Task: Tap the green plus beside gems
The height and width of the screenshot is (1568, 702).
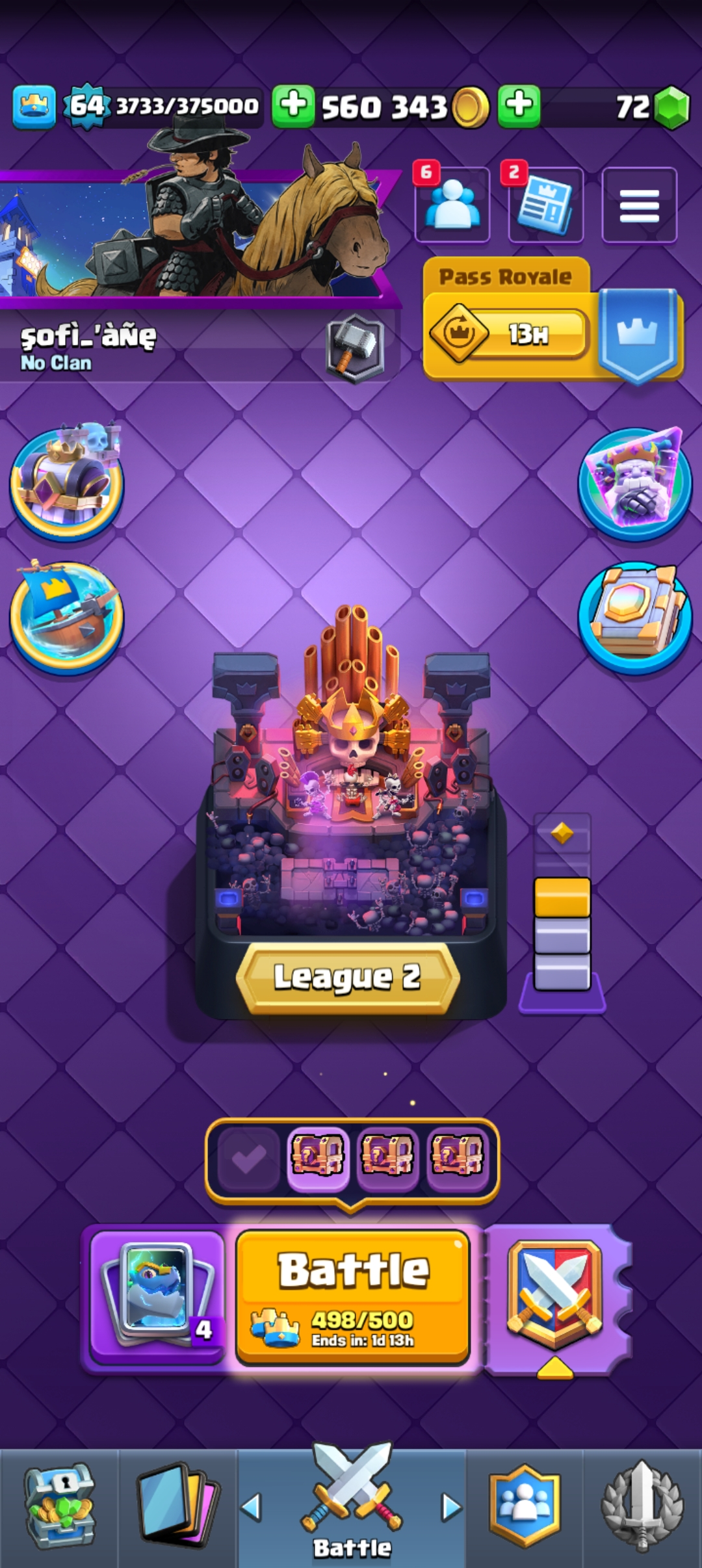Action: tap(519, 105)
